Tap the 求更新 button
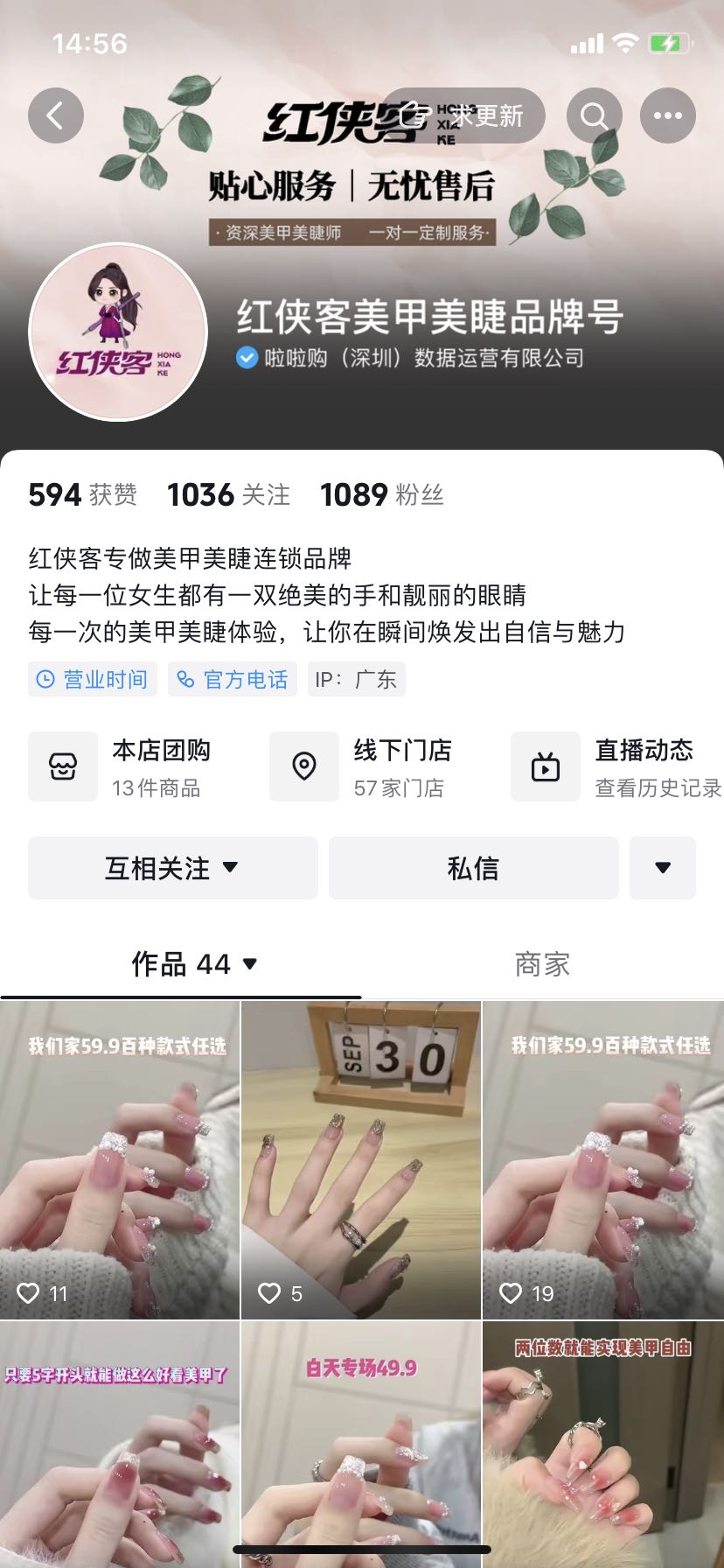 463,115
